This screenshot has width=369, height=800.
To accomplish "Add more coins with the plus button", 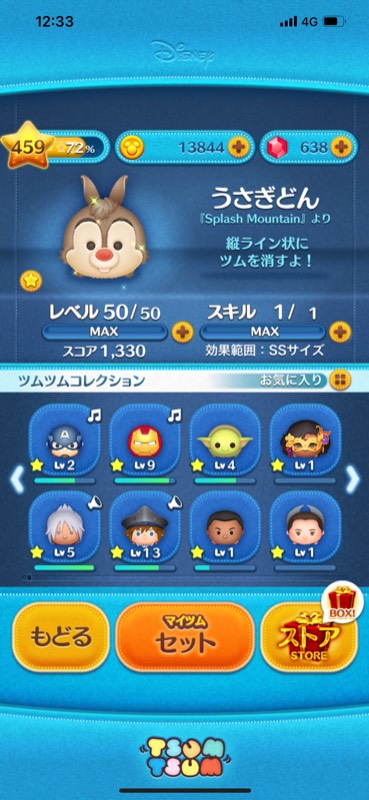I will click(x=238, y=148).
